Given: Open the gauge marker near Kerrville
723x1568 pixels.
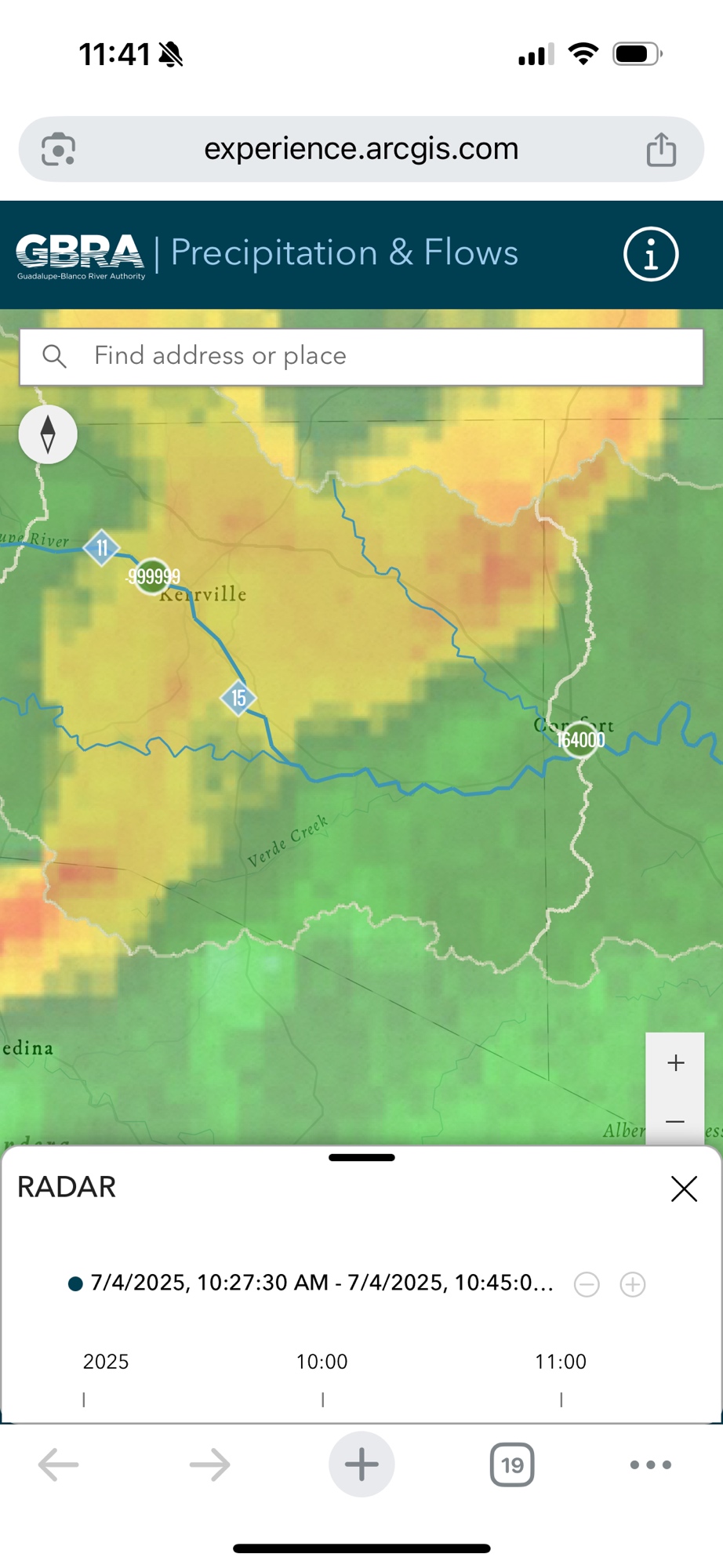Looking at the screenshot, I should [153, 577].
